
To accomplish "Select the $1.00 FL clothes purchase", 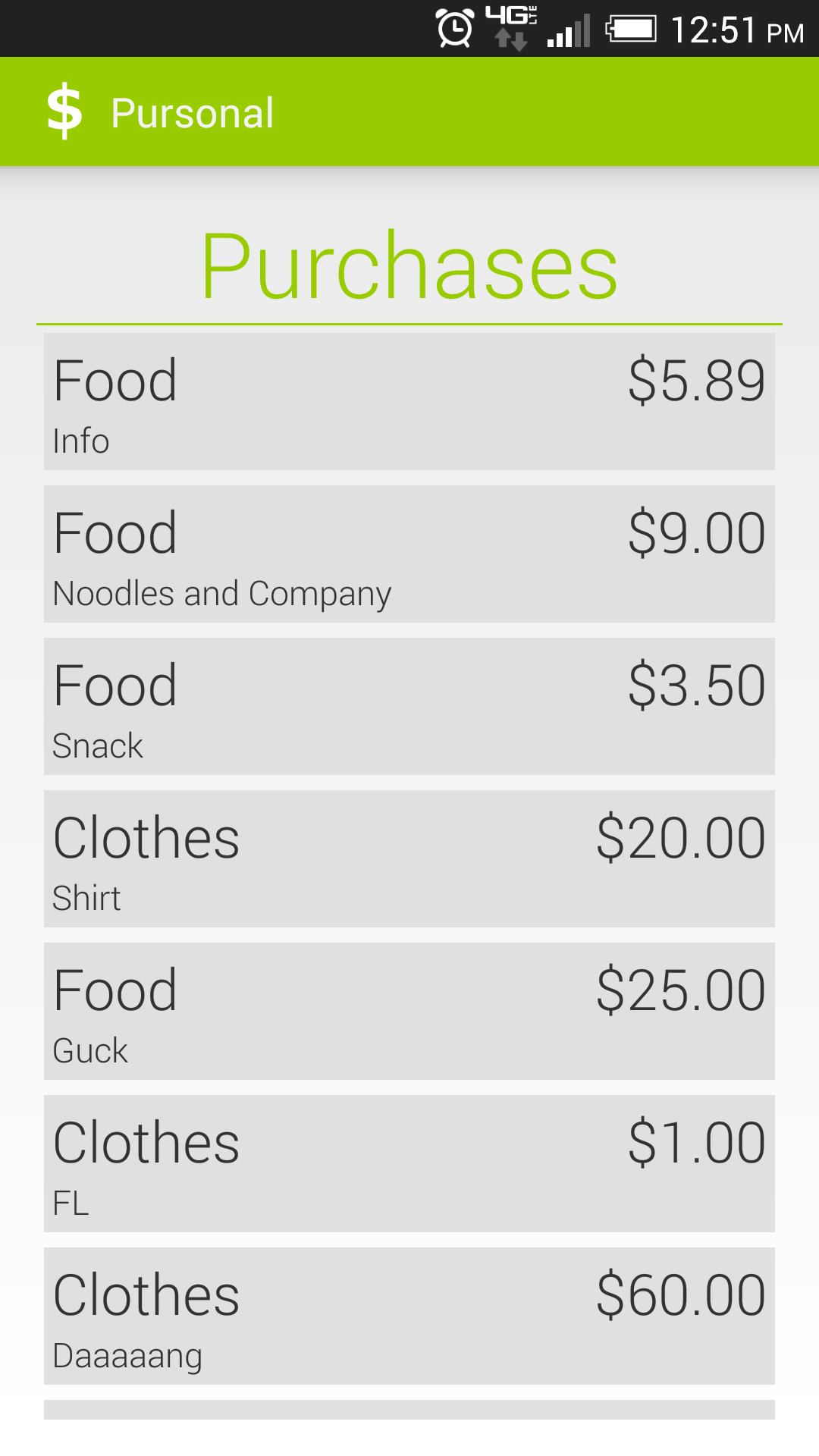I will coord(409,1164).
